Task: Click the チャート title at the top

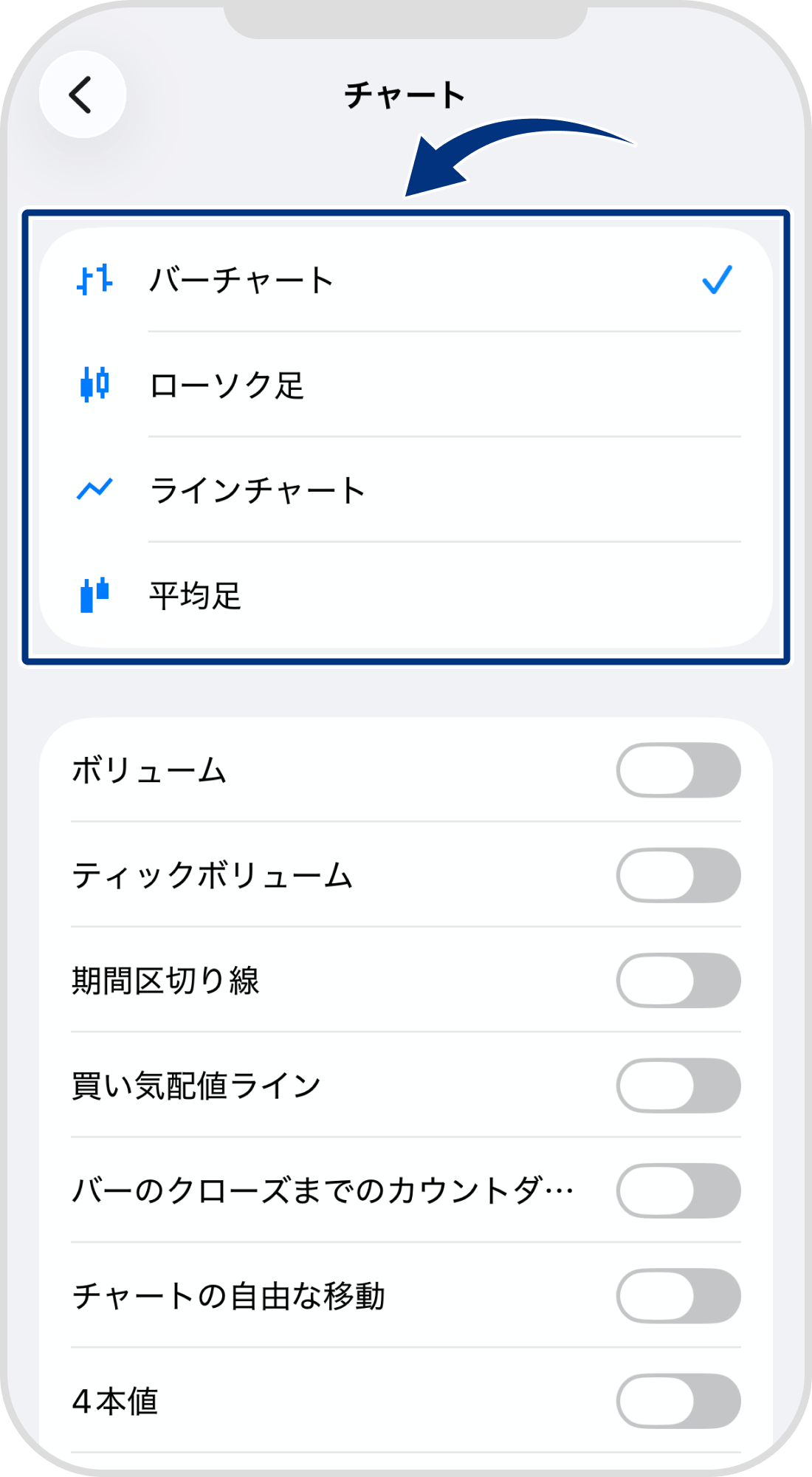Action: pyautogui.click(x=406, y=95)
